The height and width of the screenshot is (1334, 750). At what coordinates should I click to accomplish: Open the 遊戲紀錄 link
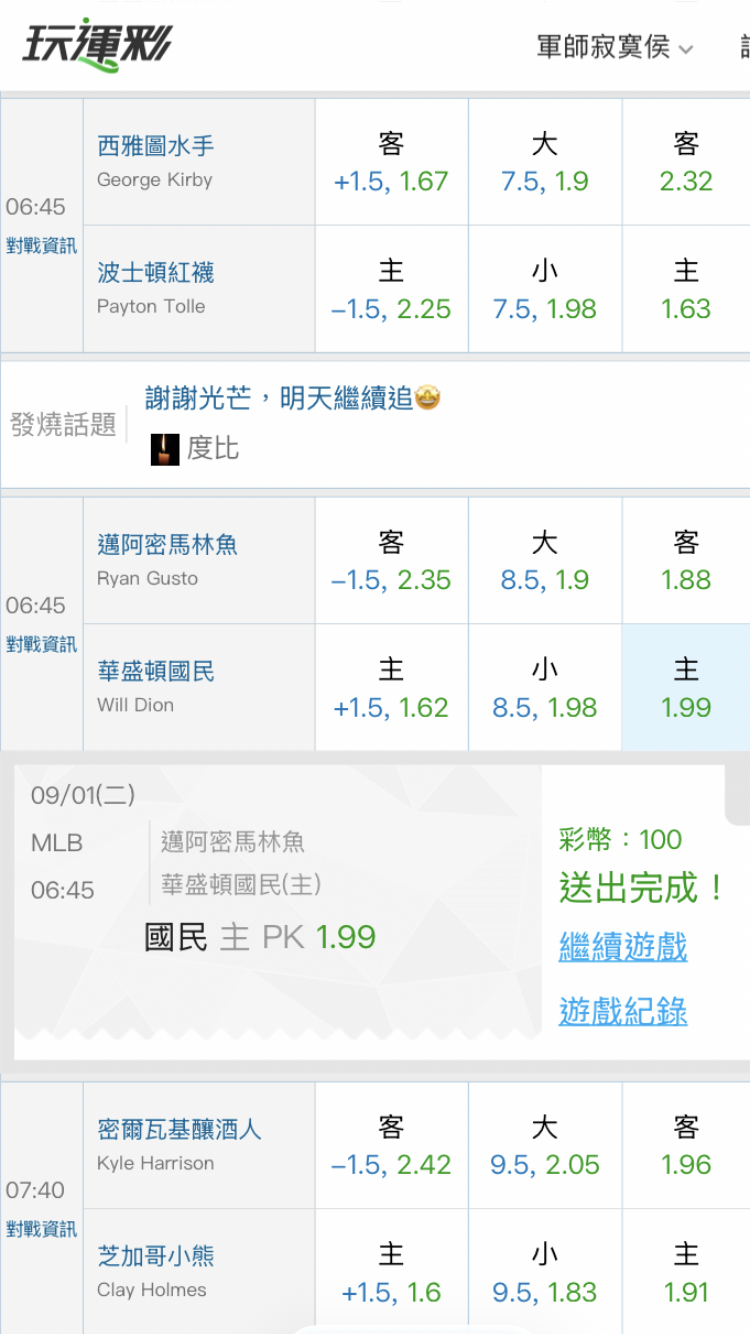pyautogui.click(x=623, y=1012)
